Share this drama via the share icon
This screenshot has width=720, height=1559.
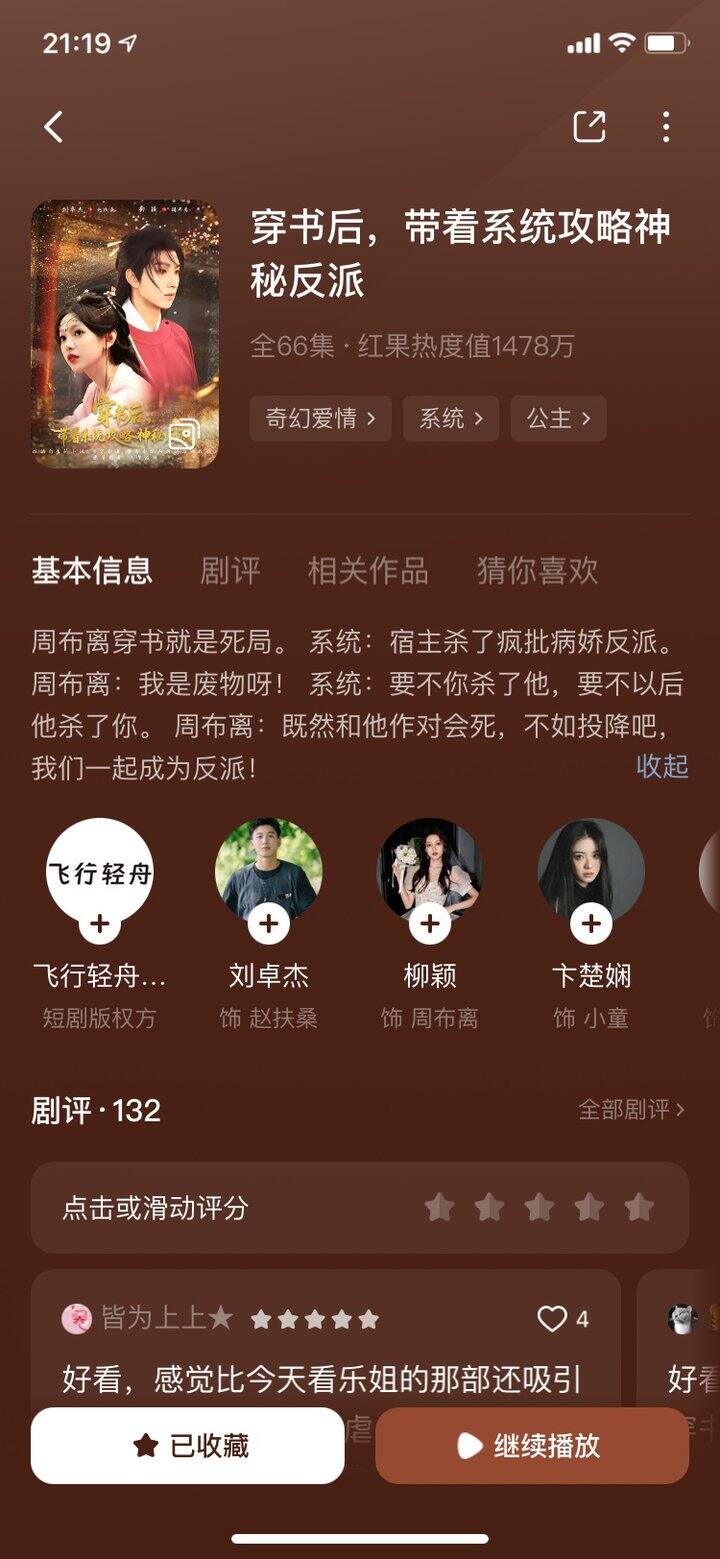589,127
